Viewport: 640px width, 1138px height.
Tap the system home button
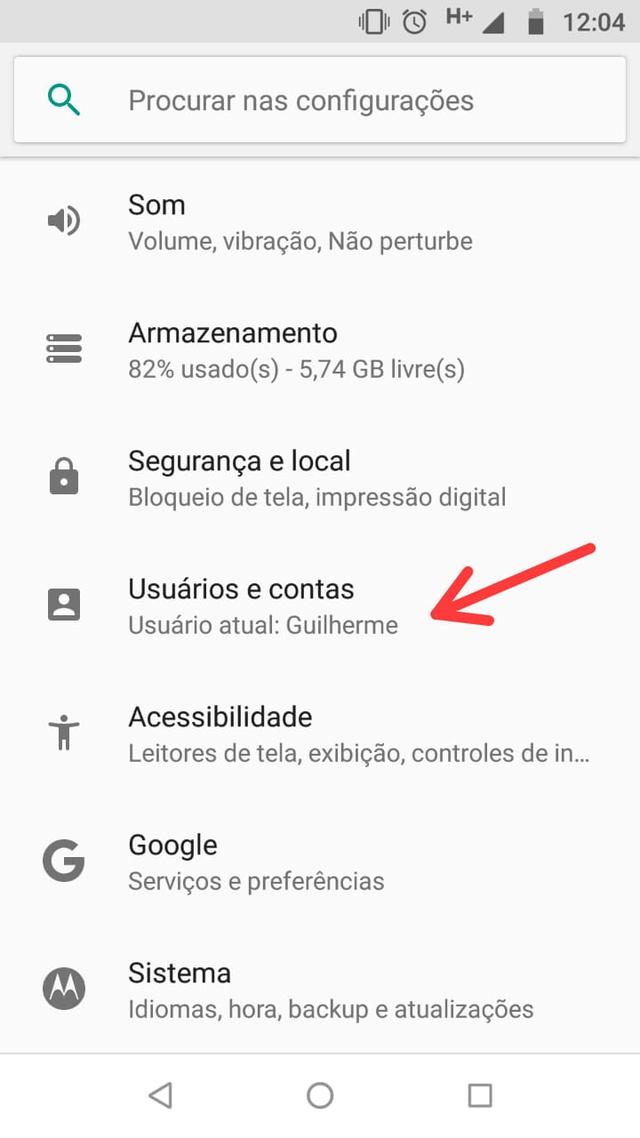tap(320, 1095)
